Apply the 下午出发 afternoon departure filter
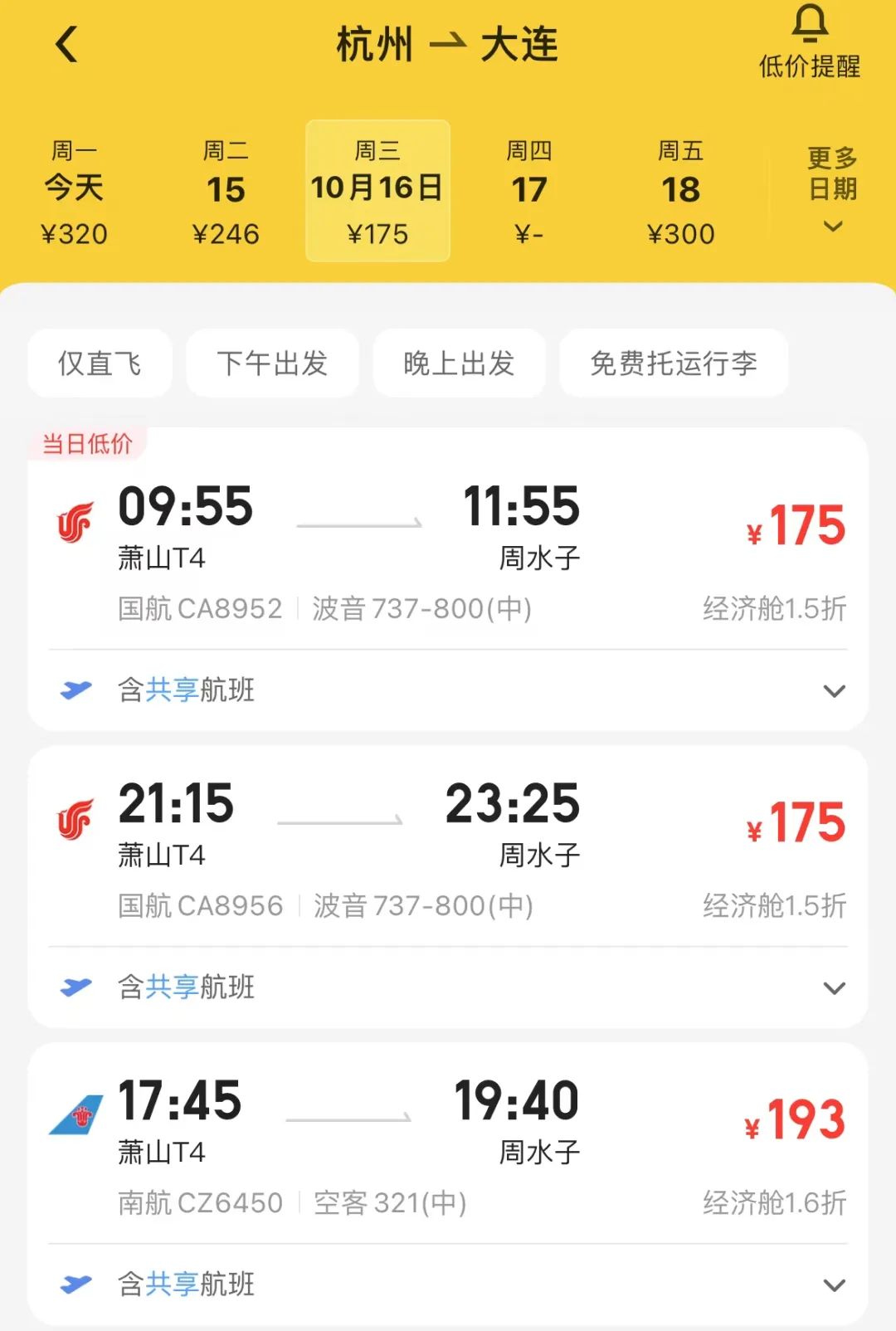This screenshot has height=1331, width=896. 272,363
